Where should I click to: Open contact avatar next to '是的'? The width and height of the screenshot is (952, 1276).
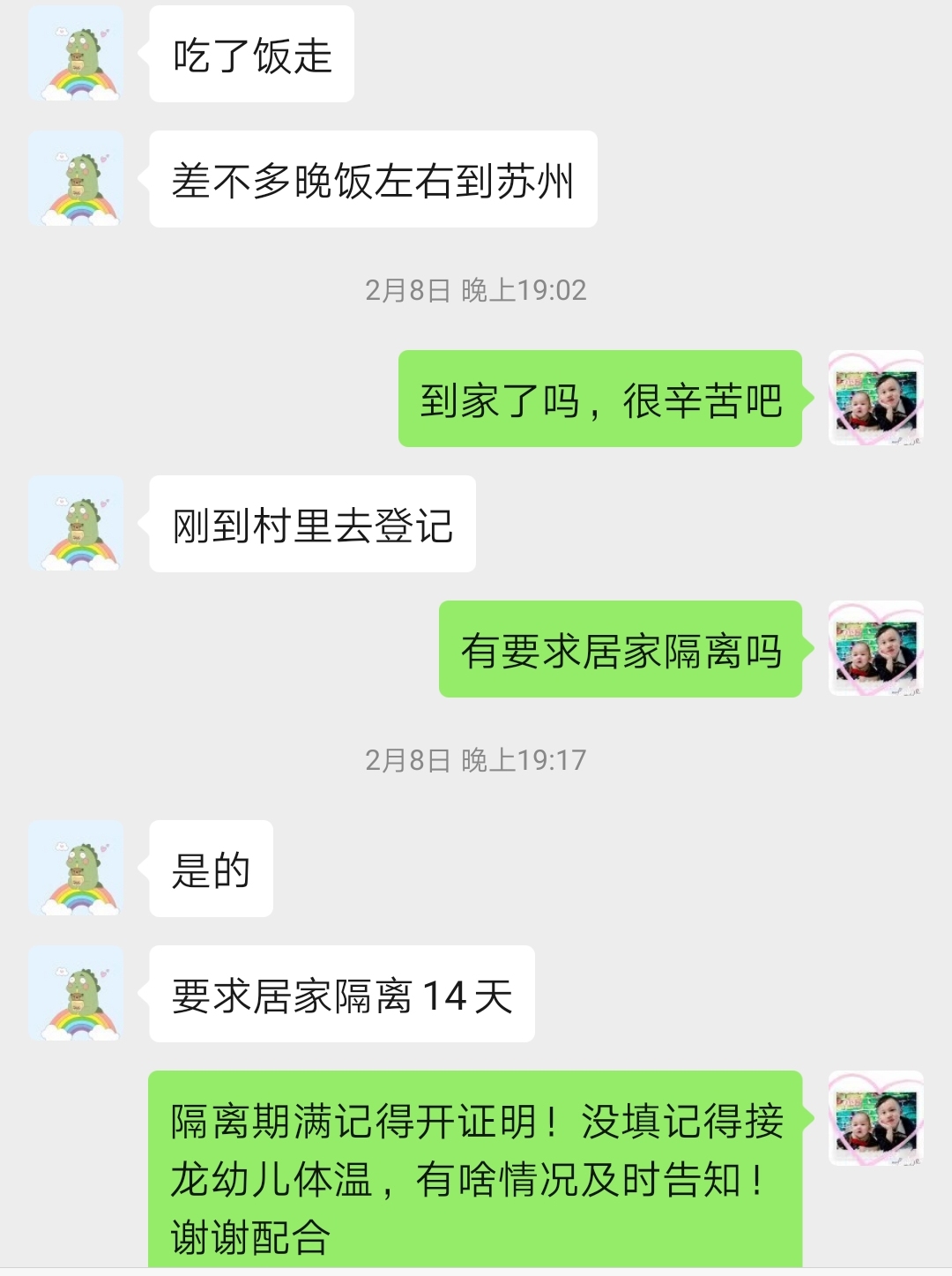coord(76,869)
